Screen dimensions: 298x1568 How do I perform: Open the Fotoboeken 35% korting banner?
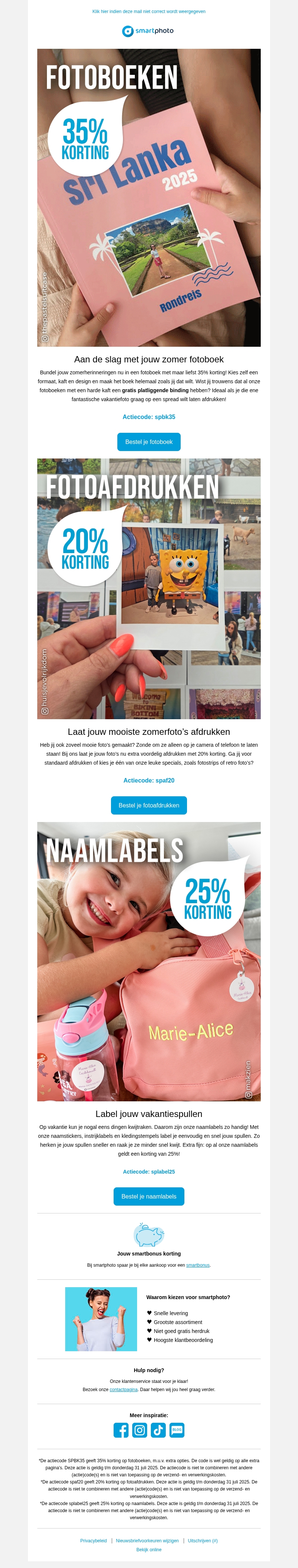click(148, 197)
